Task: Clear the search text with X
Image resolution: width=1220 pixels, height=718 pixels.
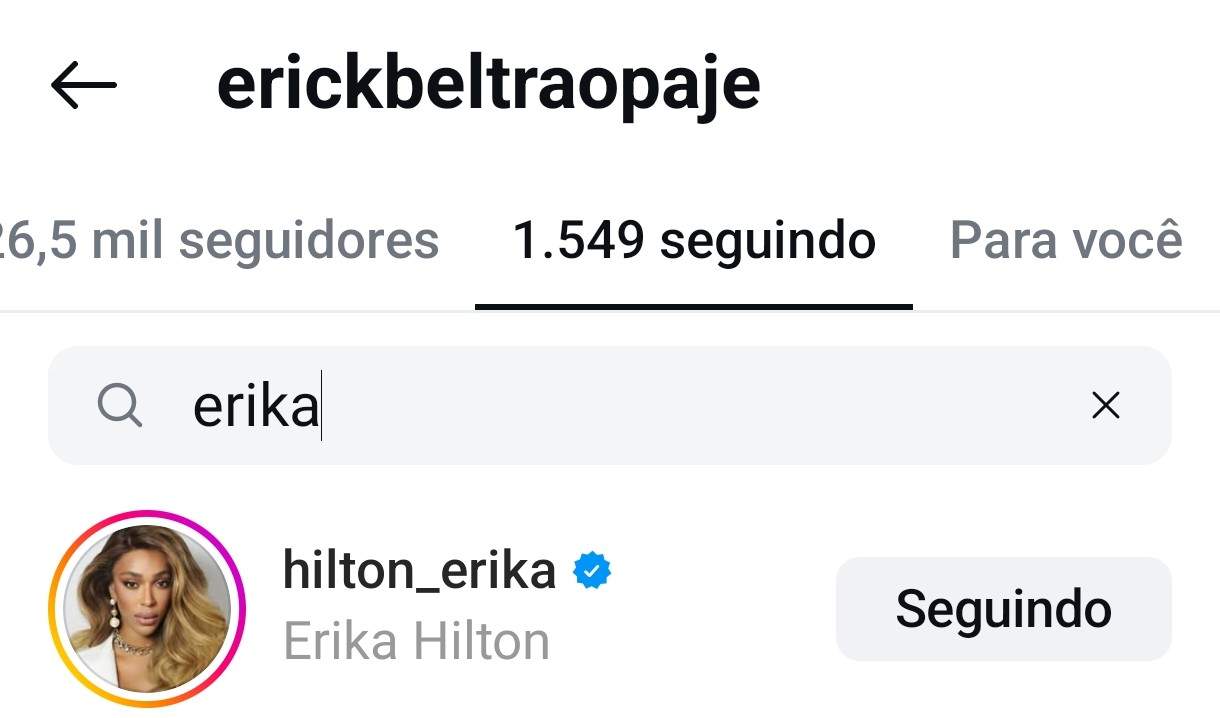Action: click(1105, 406)
